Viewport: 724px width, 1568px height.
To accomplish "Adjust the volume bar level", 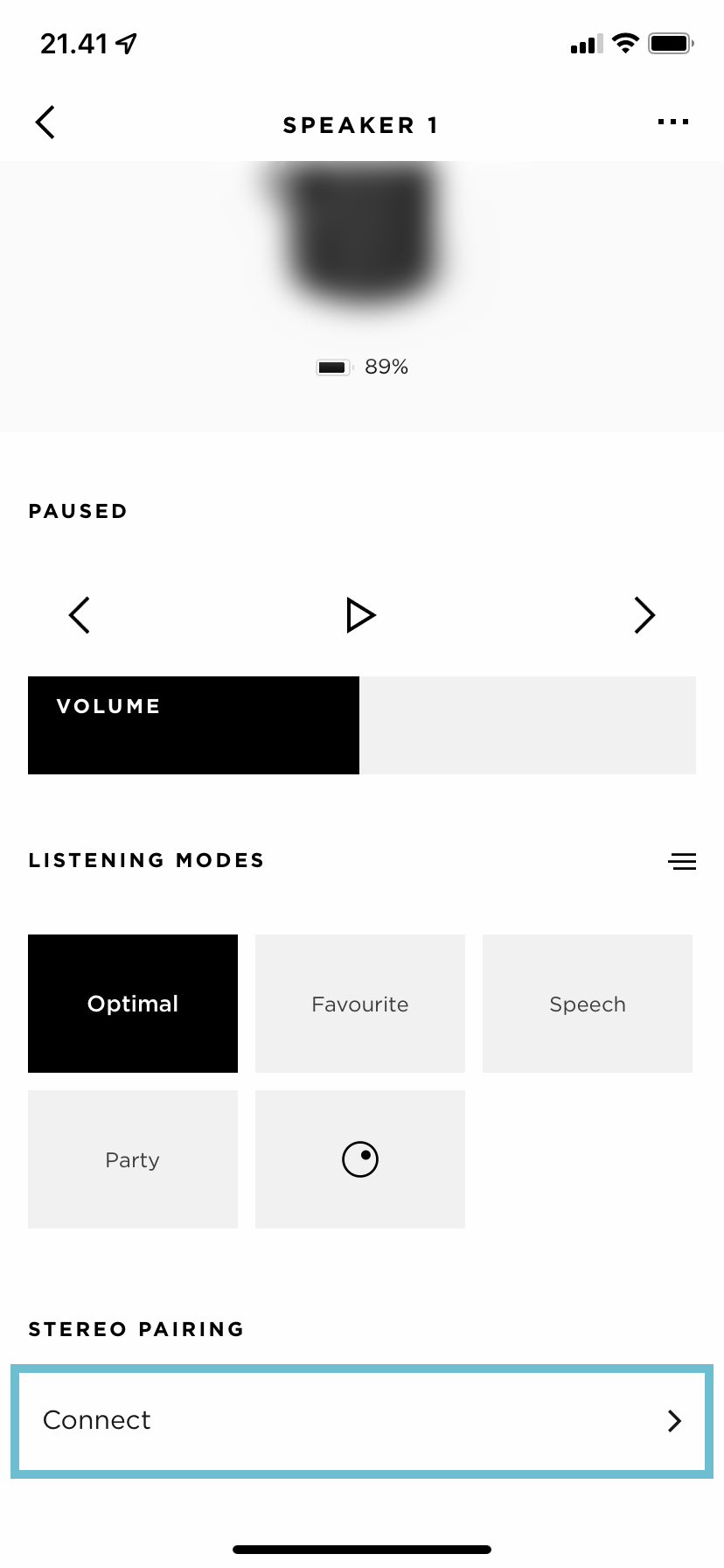I will point(361,725).
